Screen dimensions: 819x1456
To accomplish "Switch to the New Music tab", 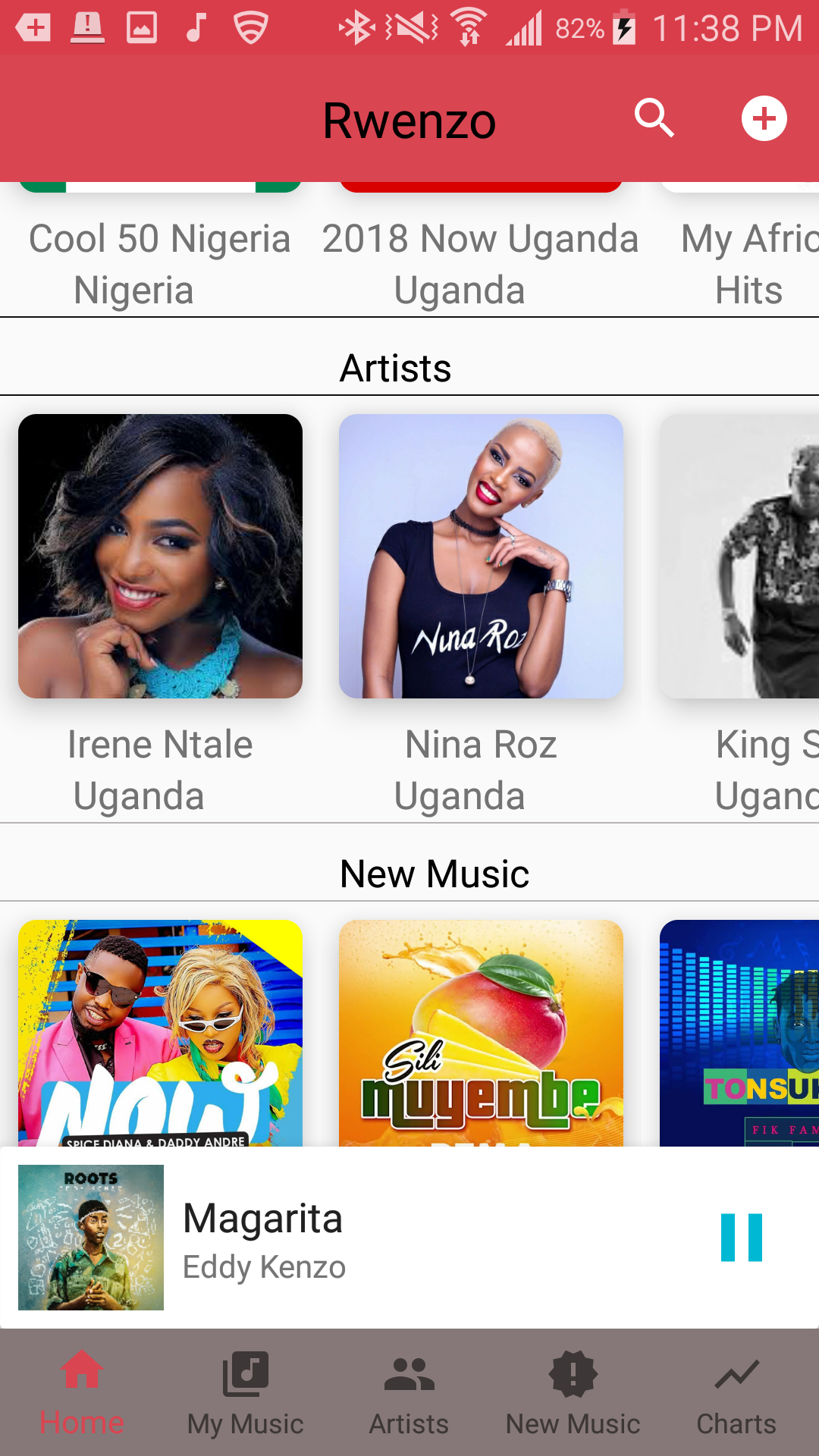I will point(573,1394).
